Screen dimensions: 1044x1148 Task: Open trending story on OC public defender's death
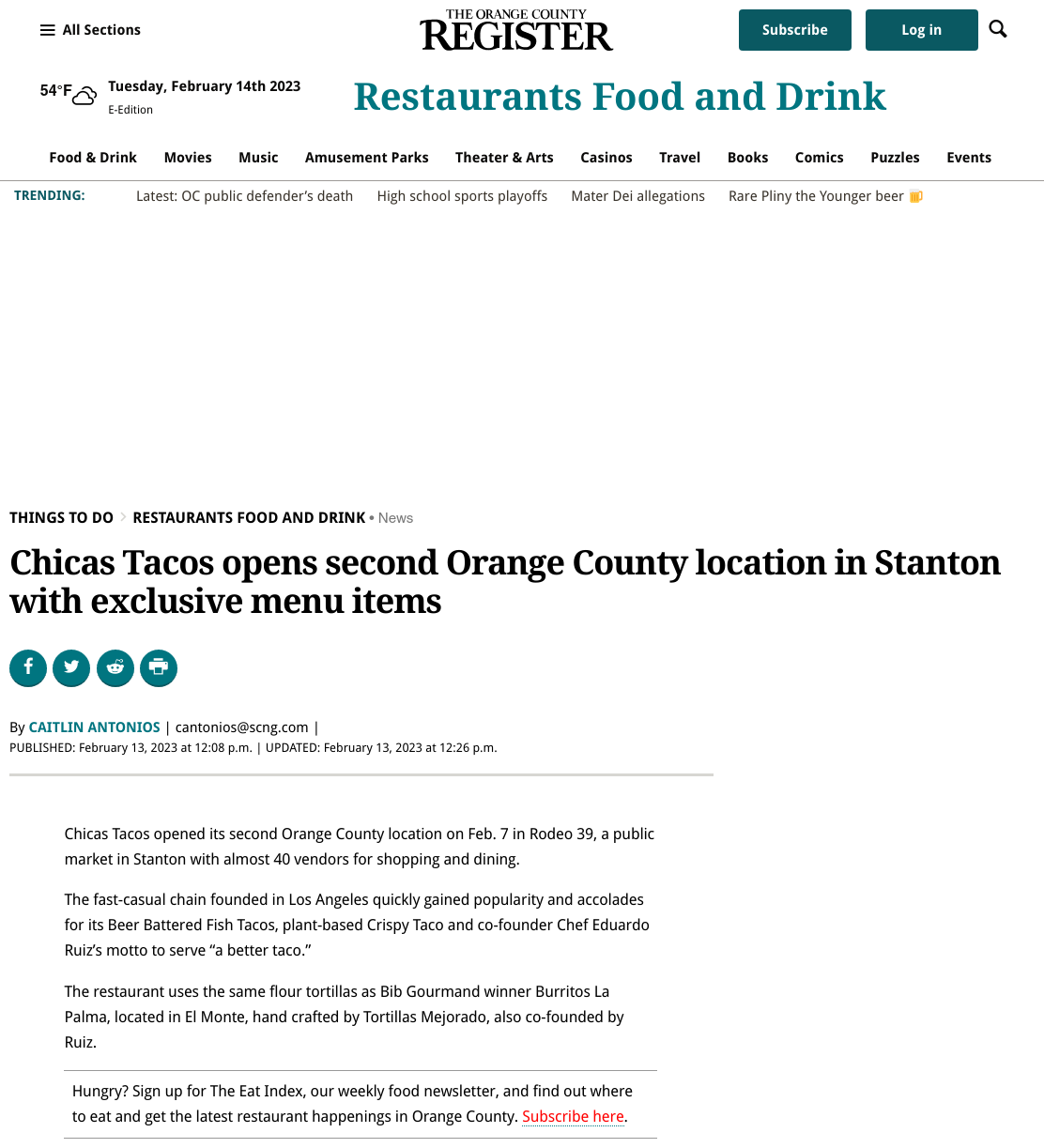click(244, 196)
